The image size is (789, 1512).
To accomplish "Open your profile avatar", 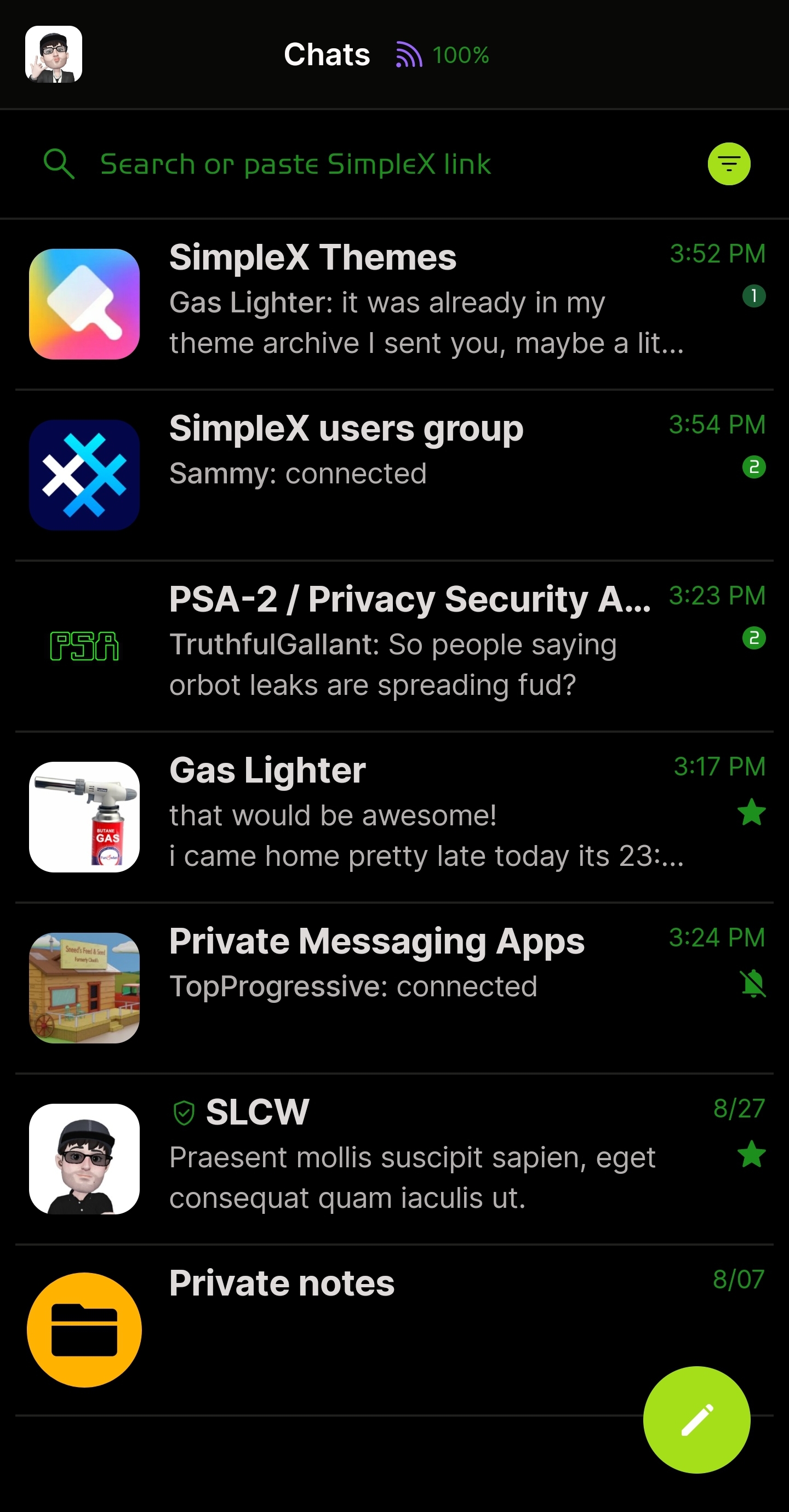I will click(54, 54).
